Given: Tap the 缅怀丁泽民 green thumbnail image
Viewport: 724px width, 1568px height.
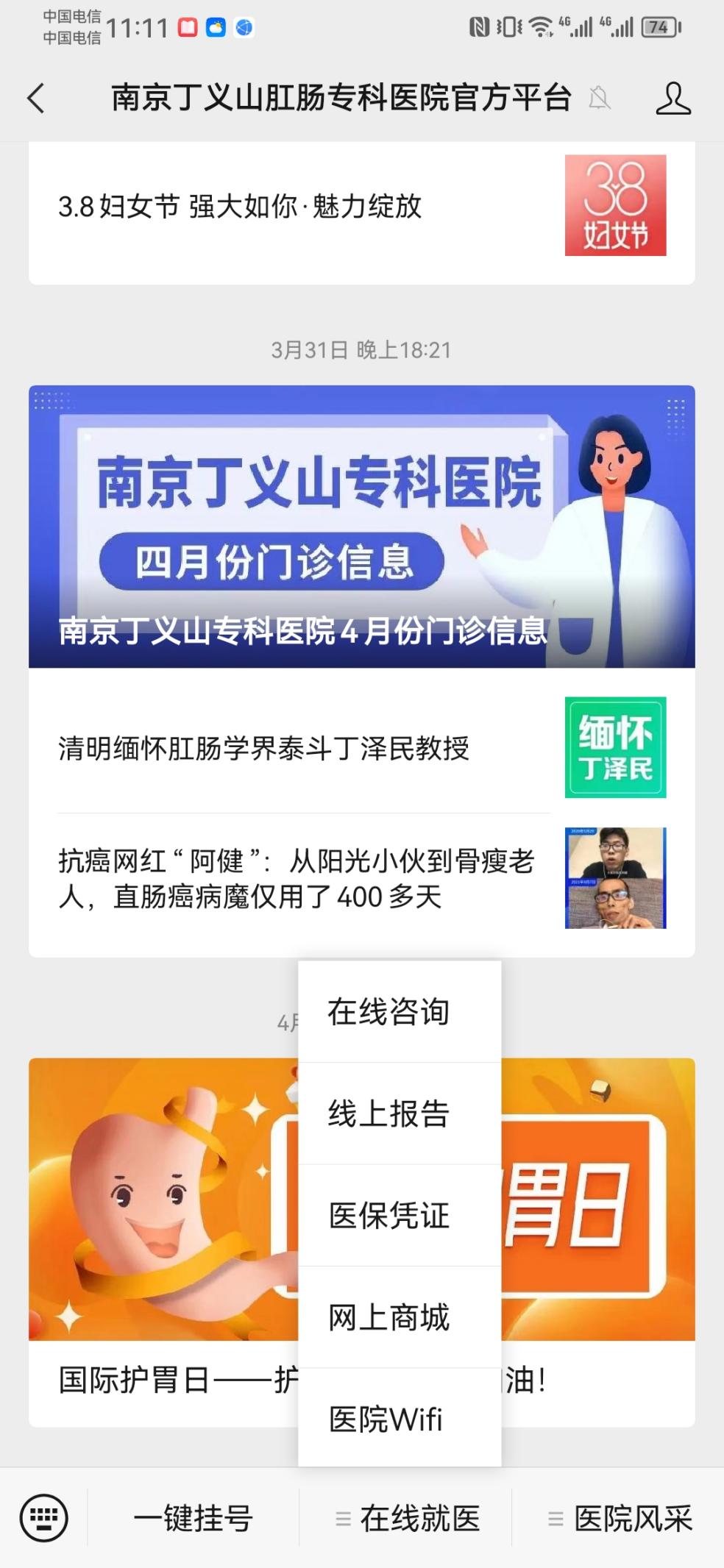Looking at the screenshot, I should 617,748.
